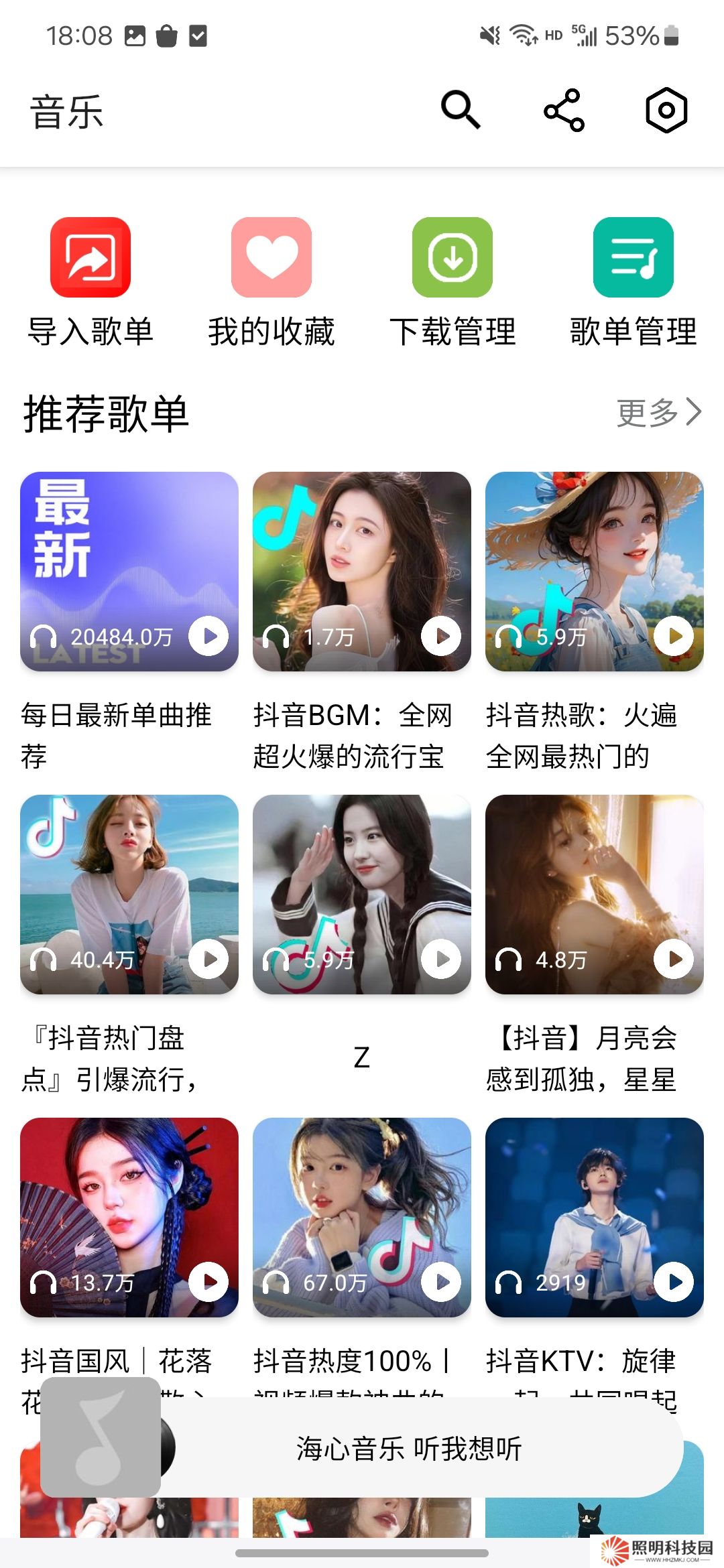Image resolution: width=724 pixels, height=1568 pixels.
Task: Tap 更多 to see more recommended playlists
Action: [x=658, y=412]
